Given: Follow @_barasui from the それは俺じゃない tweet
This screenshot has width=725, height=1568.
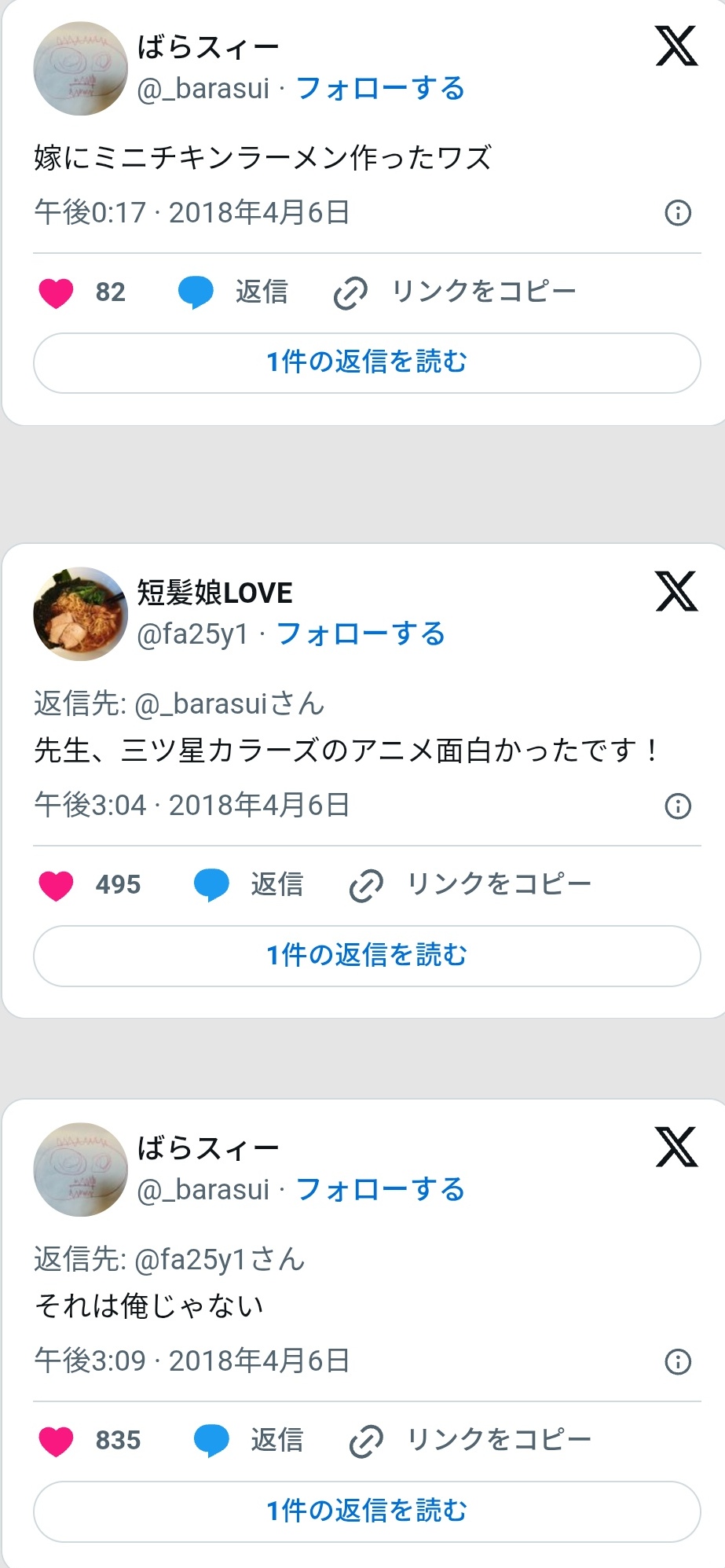Looking at the screenshot, I should [x=380, y=1190].
